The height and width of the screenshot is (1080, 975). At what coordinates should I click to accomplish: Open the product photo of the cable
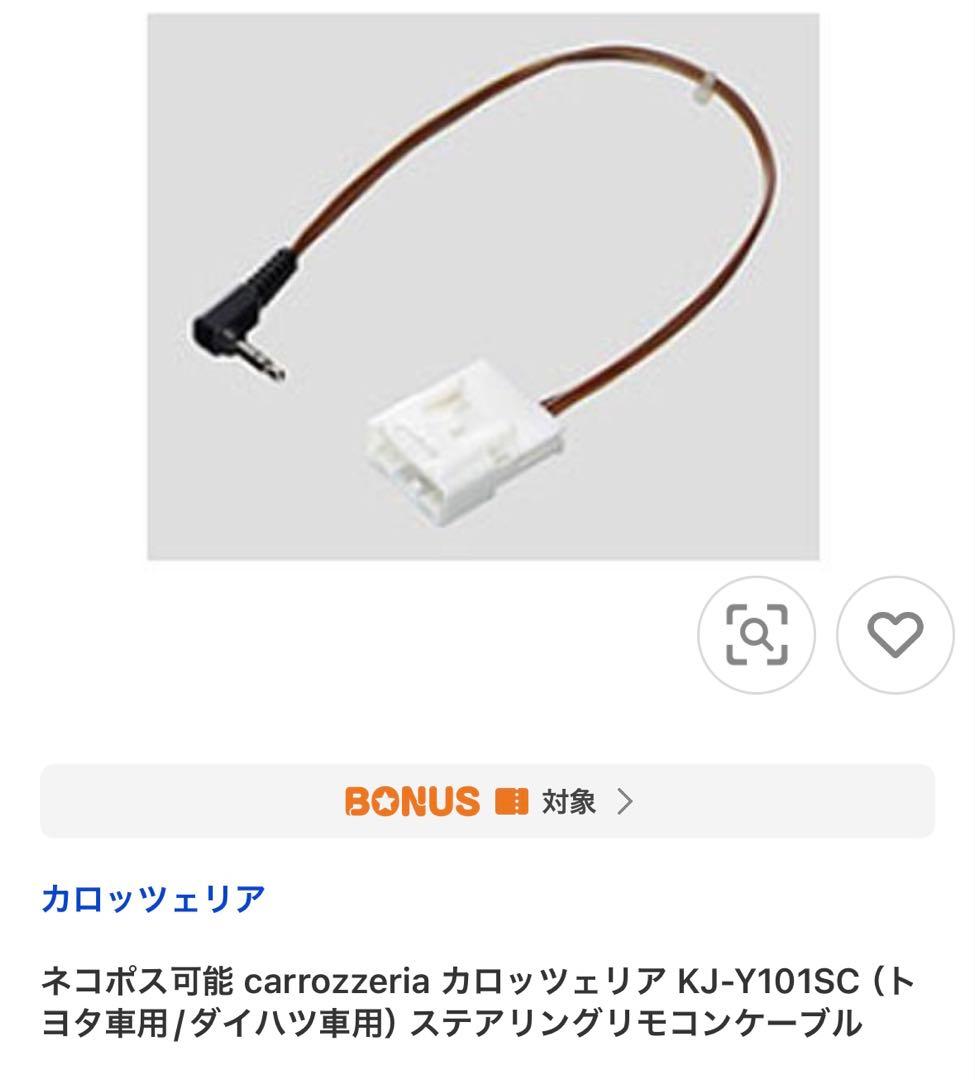[483, 286]
